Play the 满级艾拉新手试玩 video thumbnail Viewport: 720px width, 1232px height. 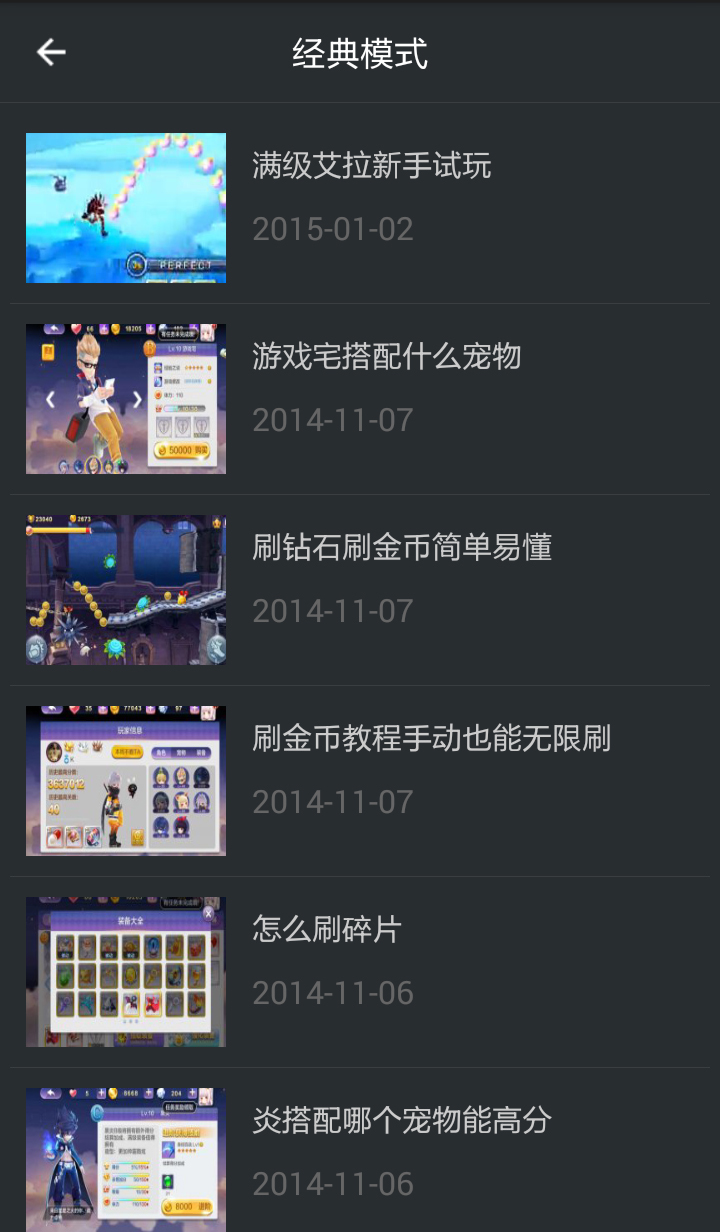point(125,207)
